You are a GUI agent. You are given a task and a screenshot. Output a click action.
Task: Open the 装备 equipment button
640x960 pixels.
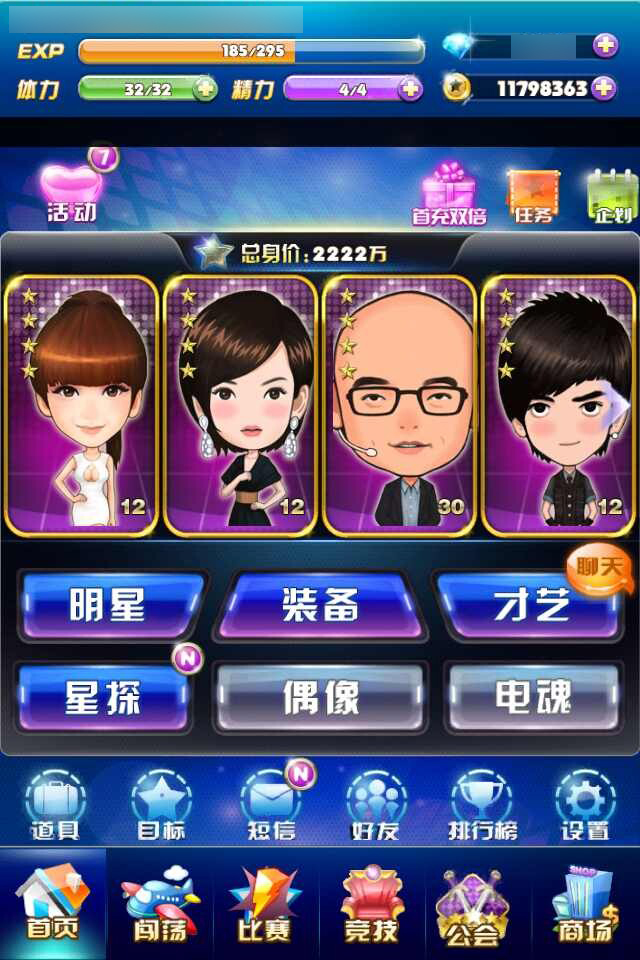pos(320,605)
